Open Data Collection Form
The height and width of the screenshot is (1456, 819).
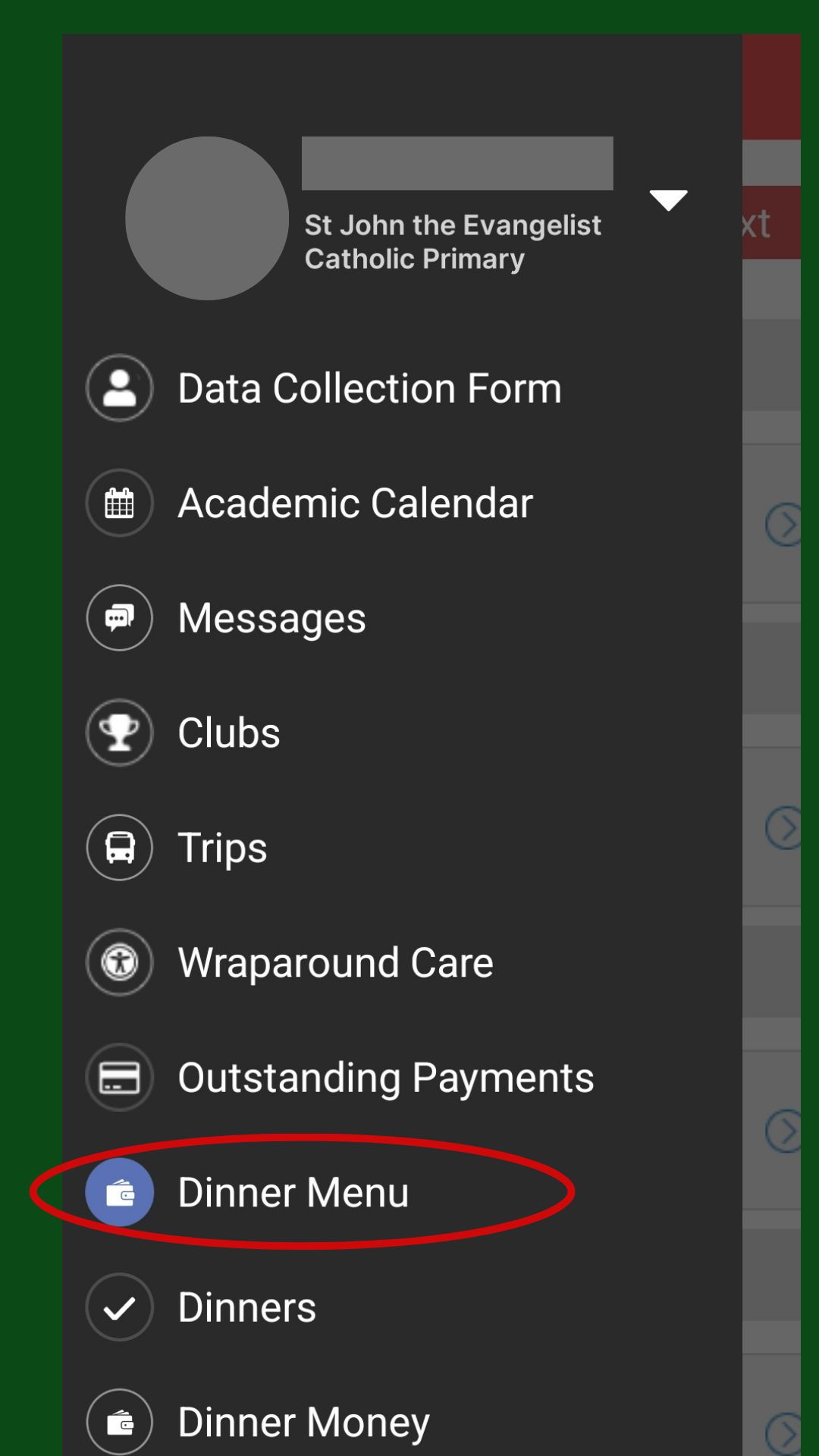402,388
